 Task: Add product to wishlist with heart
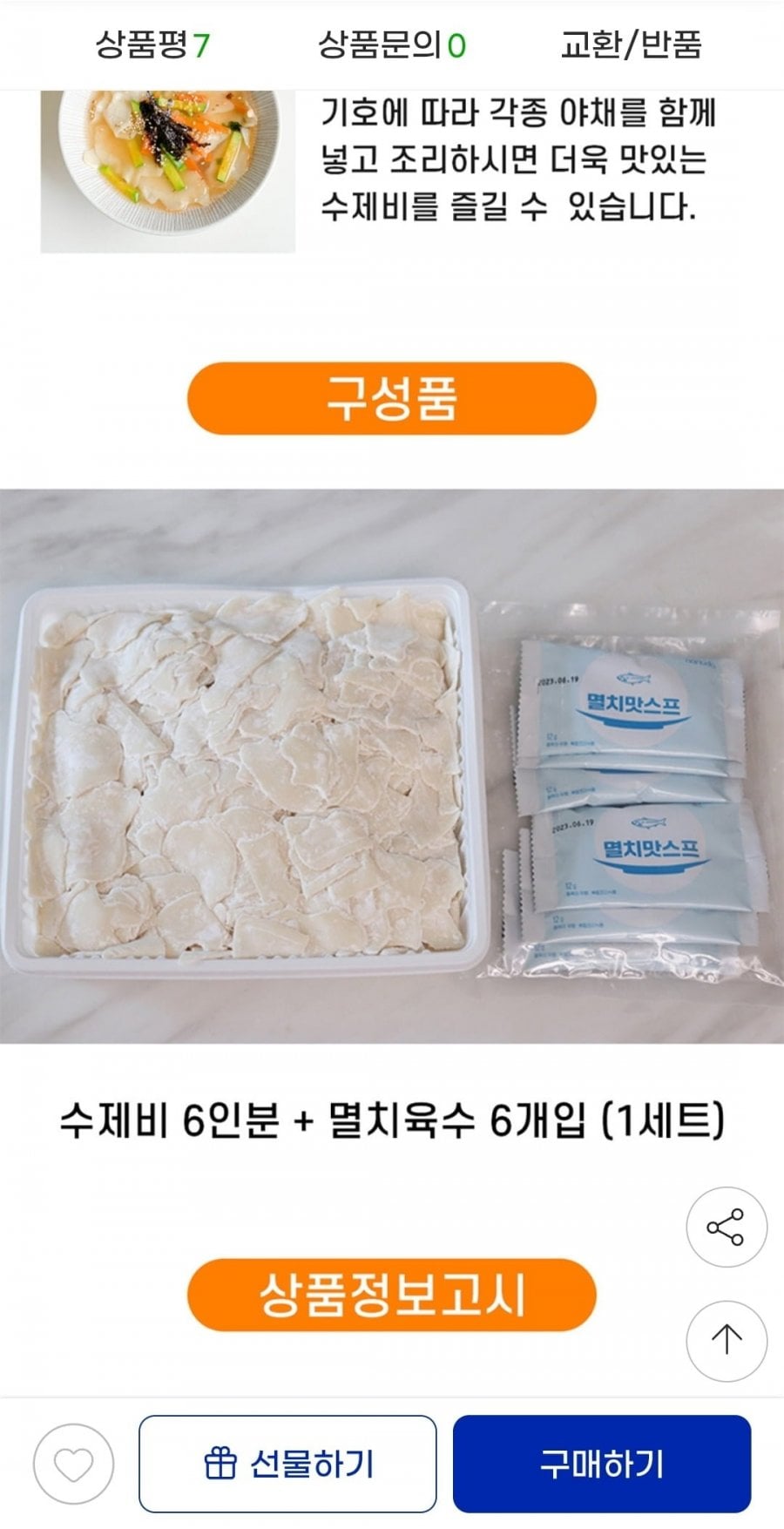pos(74,1464)
